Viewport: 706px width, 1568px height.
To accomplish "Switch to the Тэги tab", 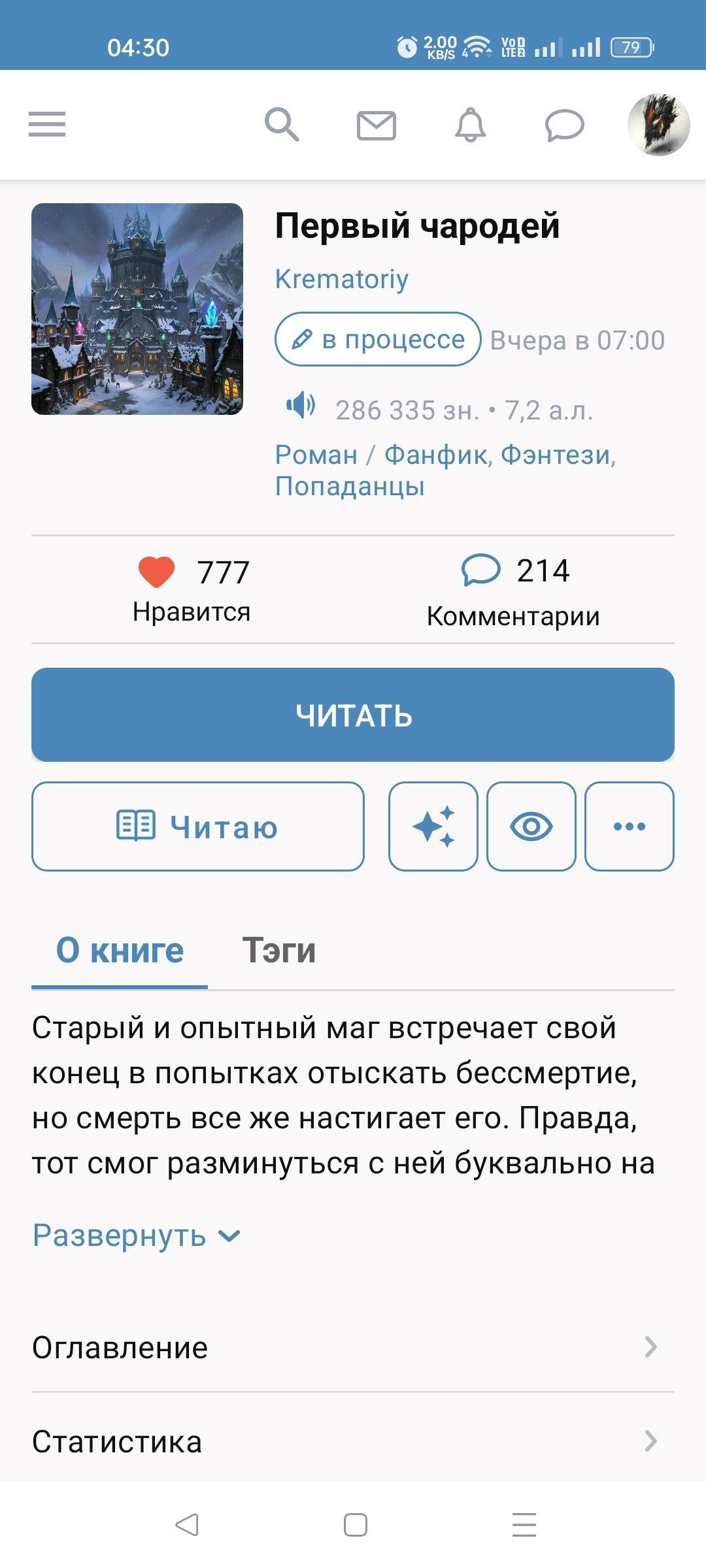I will [x=279, y=951].
